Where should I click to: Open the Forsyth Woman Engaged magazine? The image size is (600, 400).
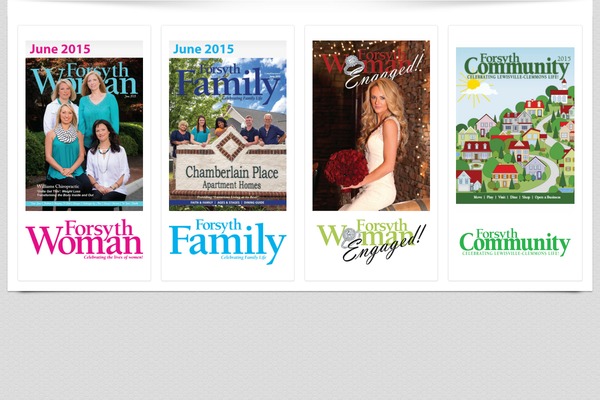(x=371, y=126)
